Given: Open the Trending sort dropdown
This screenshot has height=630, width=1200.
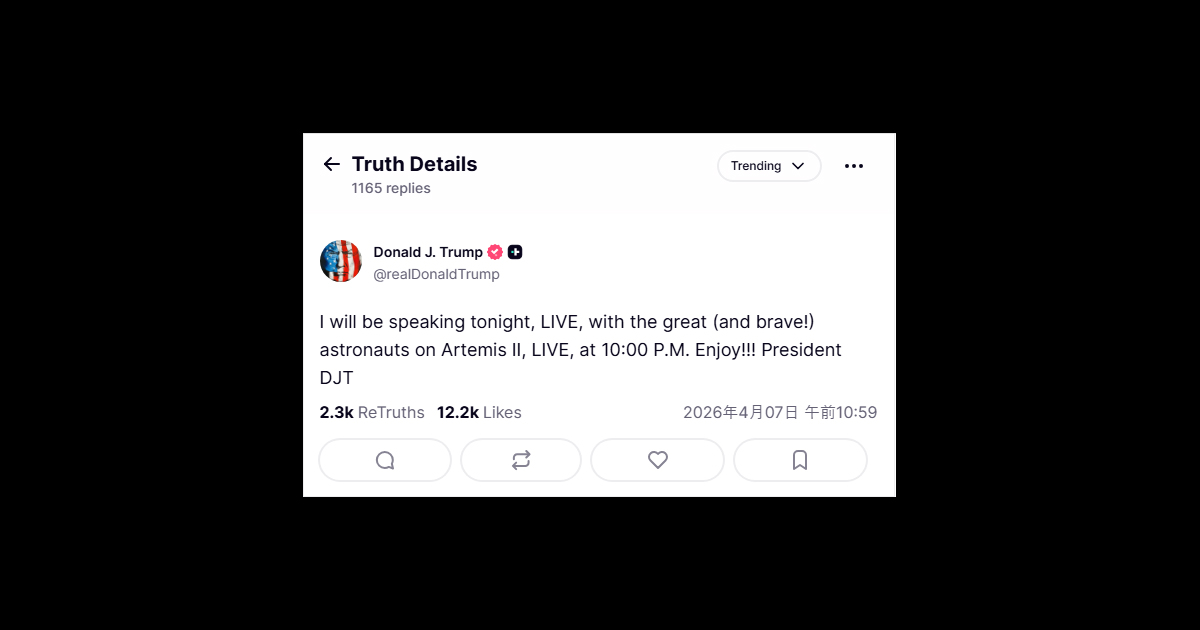Looking at the screenshot, I should pos(768,166).
